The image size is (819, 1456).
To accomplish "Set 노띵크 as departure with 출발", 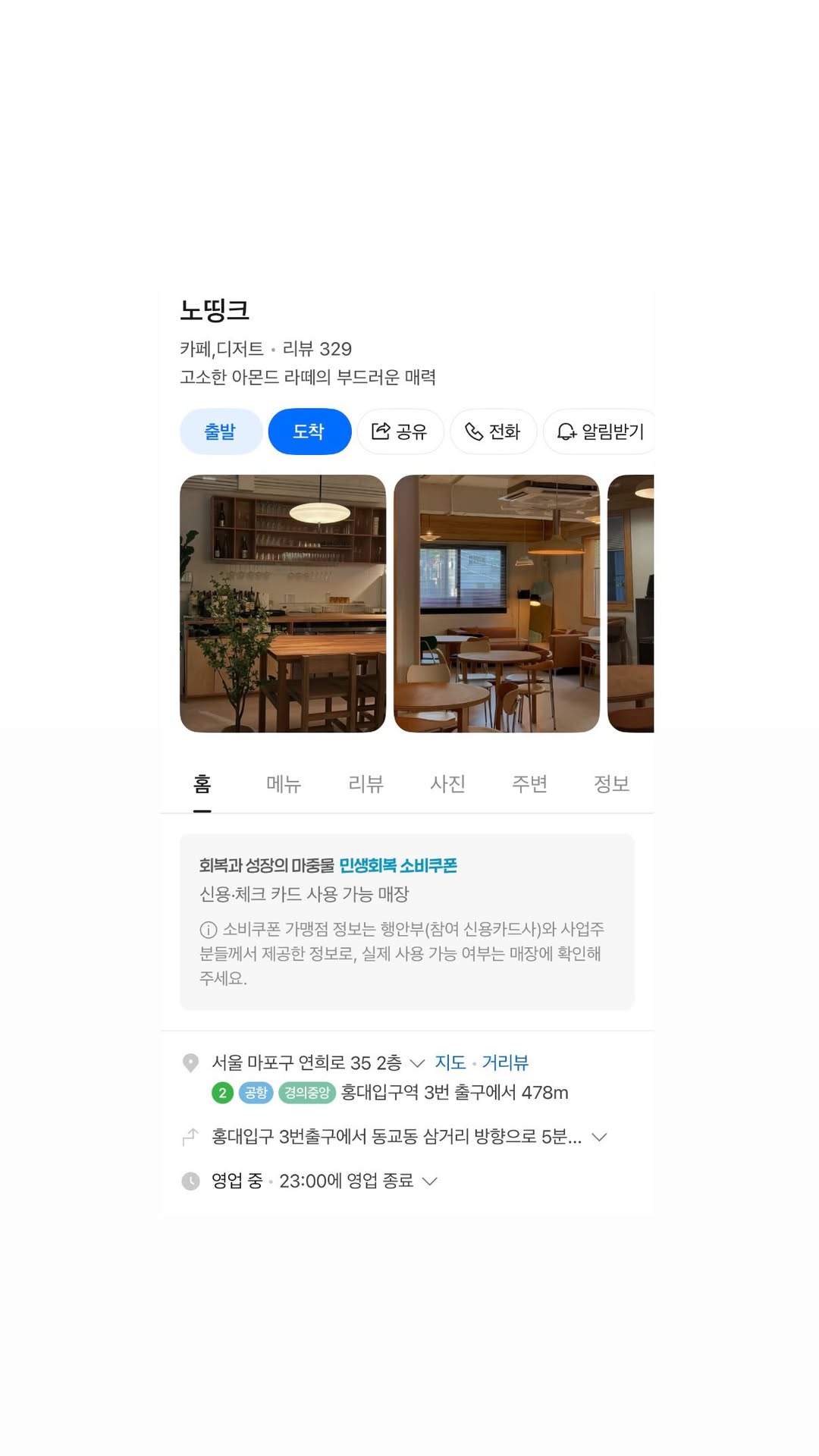I will [221, 431].
